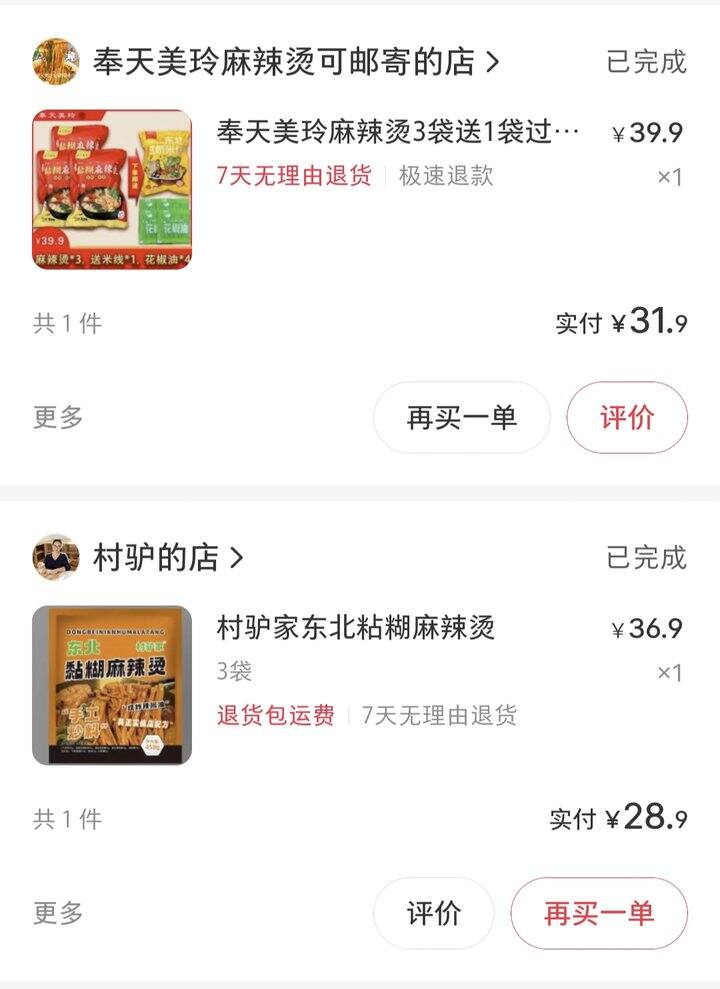Reorder 村驴家东北粘糊麻辣烫 with 再买一单
The height and width of the screenshot is (989, 720).
click(x=599, y=913)
